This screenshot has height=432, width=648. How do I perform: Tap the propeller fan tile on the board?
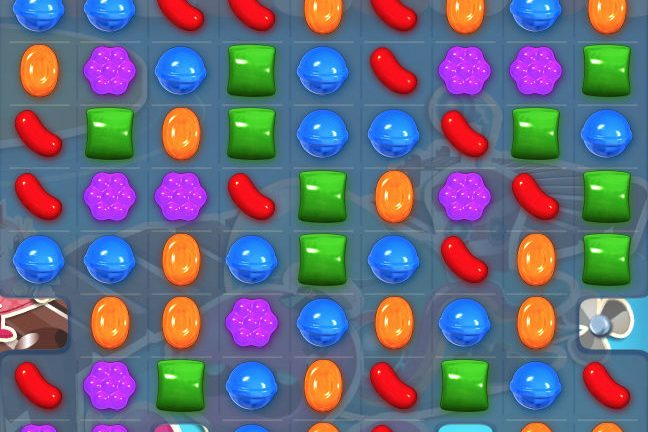[606, 322]
